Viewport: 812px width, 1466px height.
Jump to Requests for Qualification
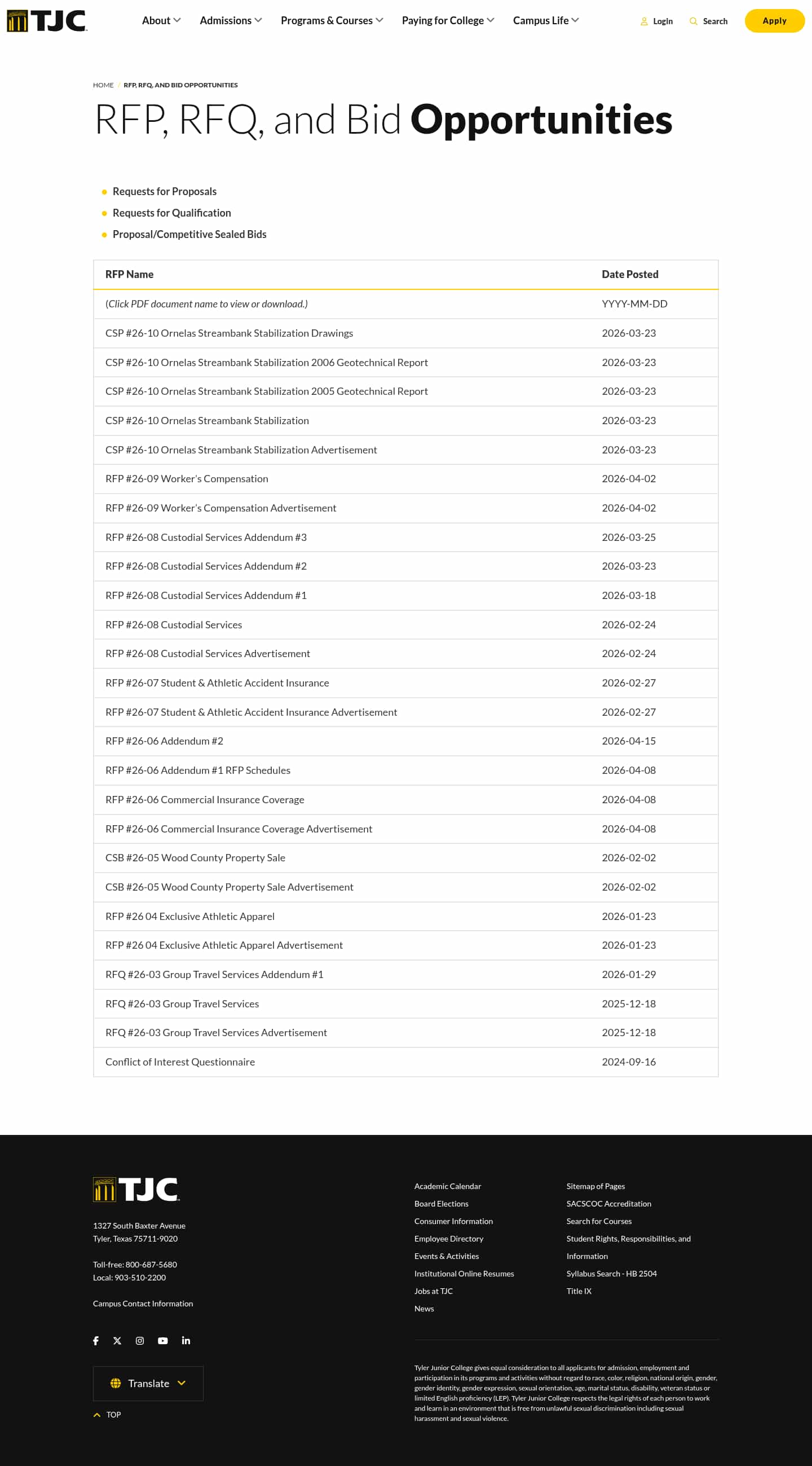click(x=172, y=213)
